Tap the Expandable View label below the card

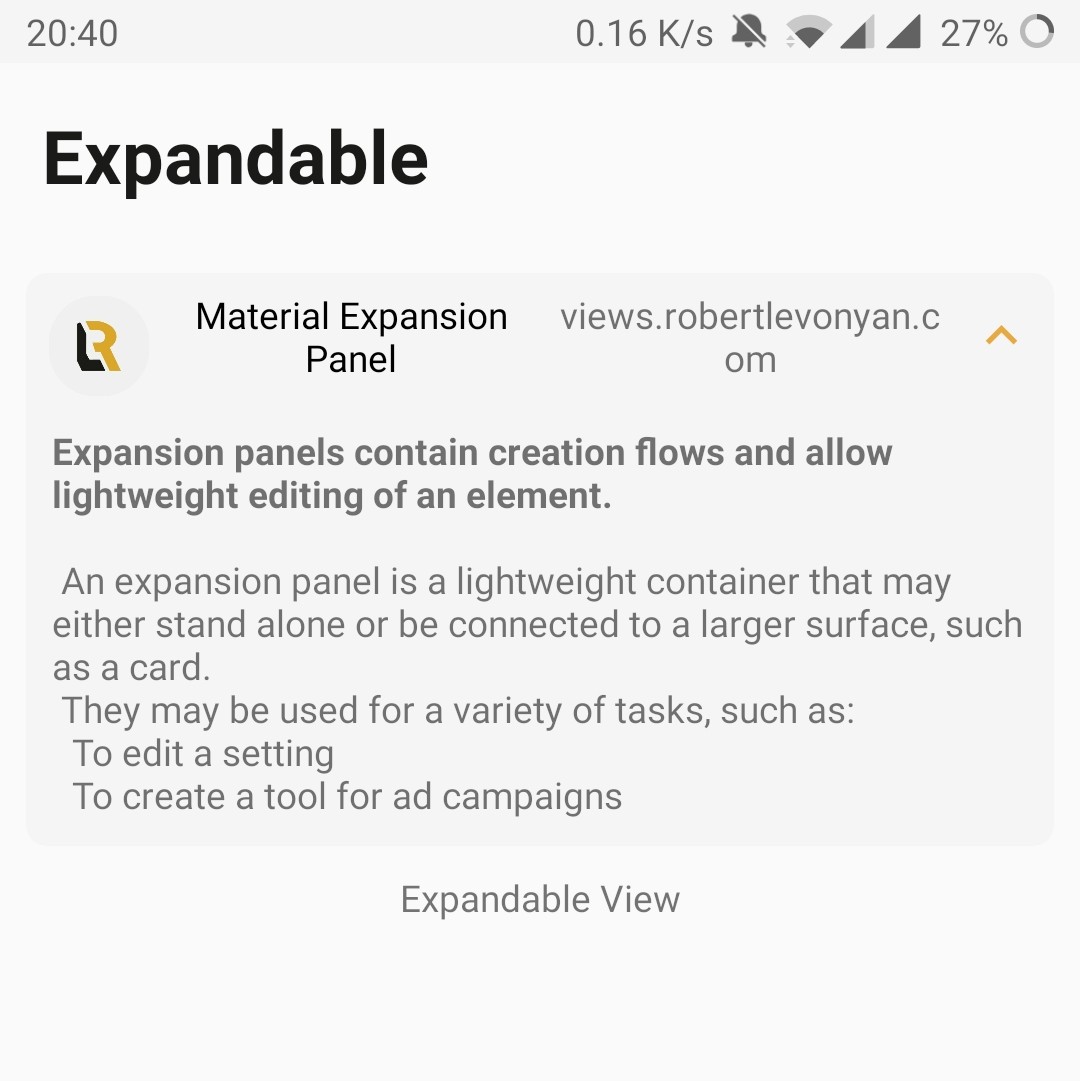[x=540, y=898]
